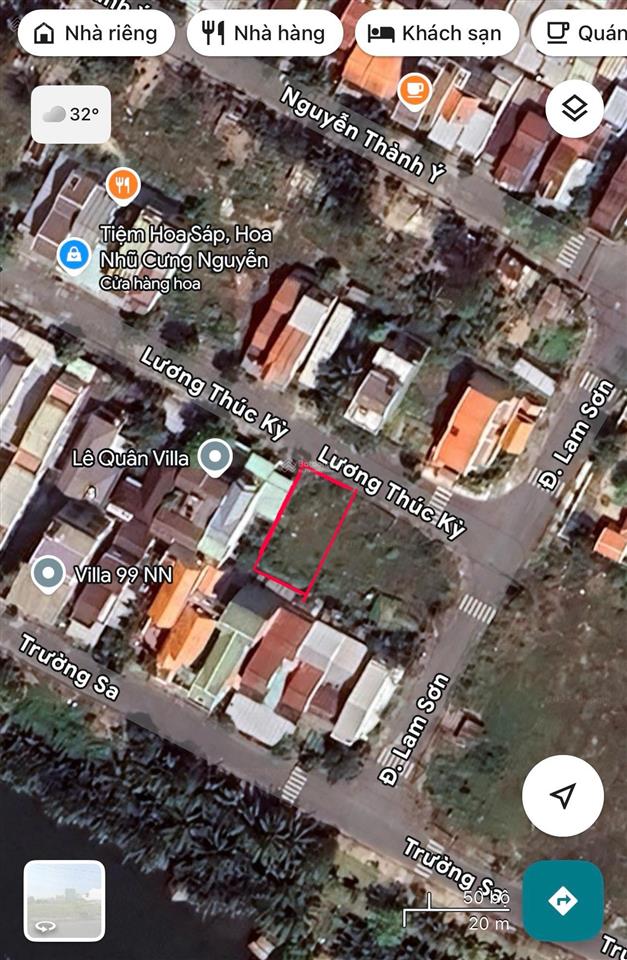
Task: Open the Villa 99 NN place marker
Action: (x=48, y=574)
